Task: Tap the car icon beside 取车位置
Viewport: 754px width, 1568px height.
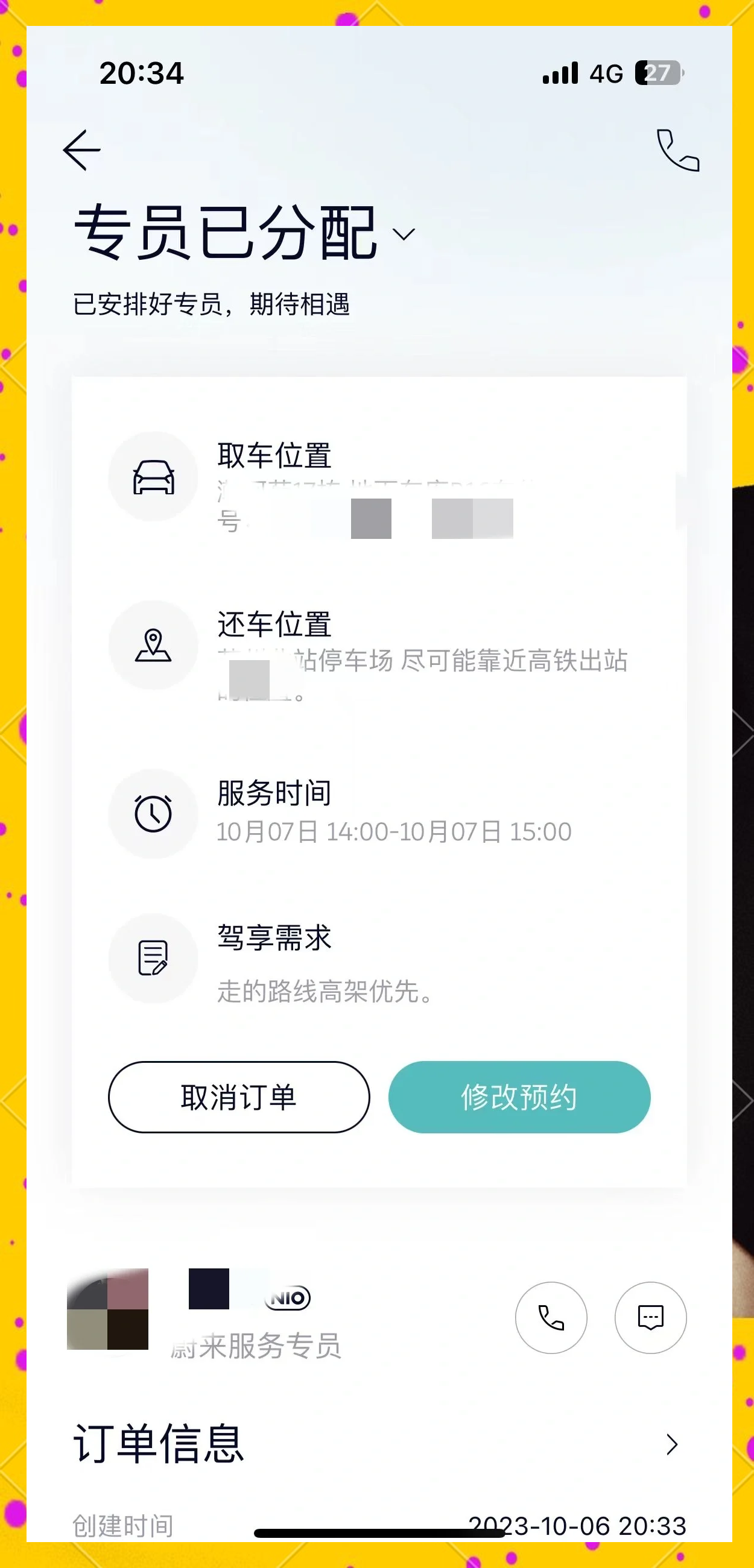Action: pyautogui.click(x=153, y=479)
